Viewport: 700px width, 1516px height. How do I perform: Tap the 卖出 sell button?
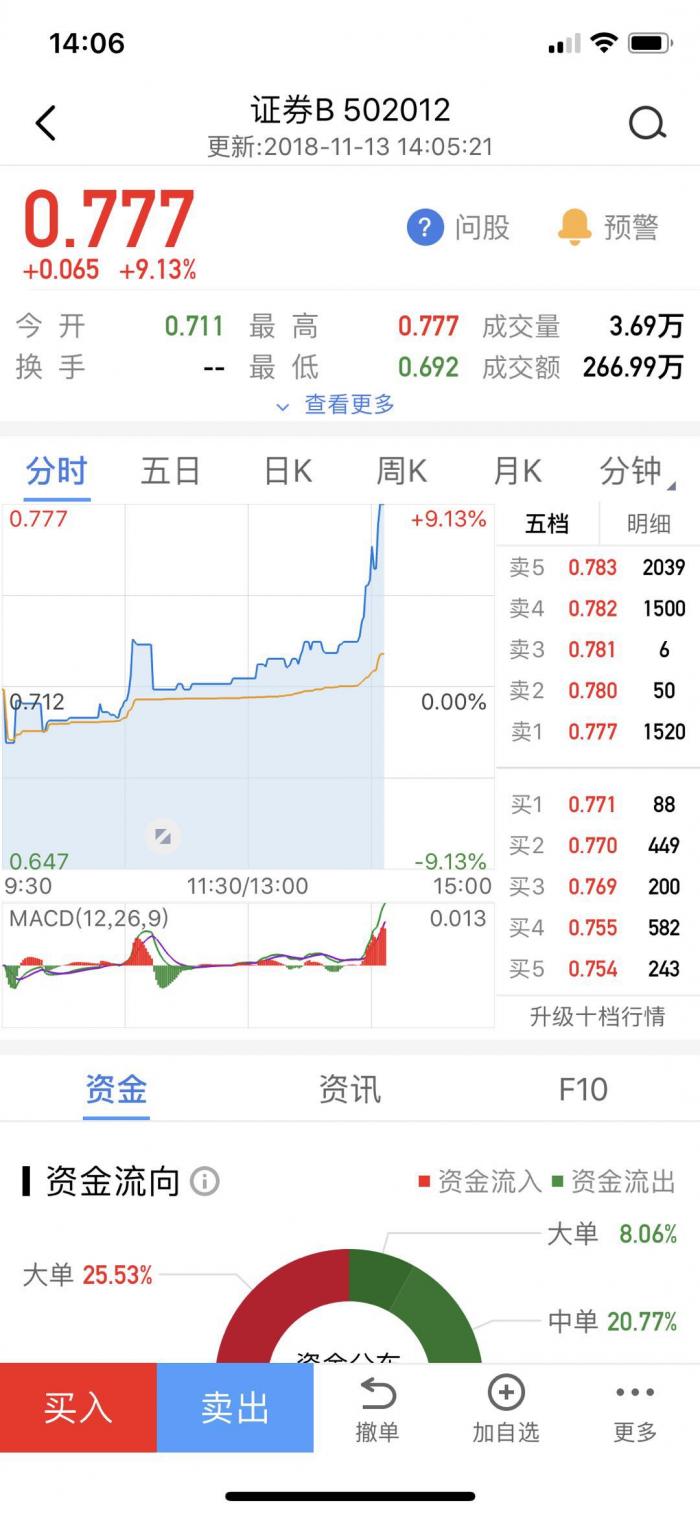[235, 1408]
